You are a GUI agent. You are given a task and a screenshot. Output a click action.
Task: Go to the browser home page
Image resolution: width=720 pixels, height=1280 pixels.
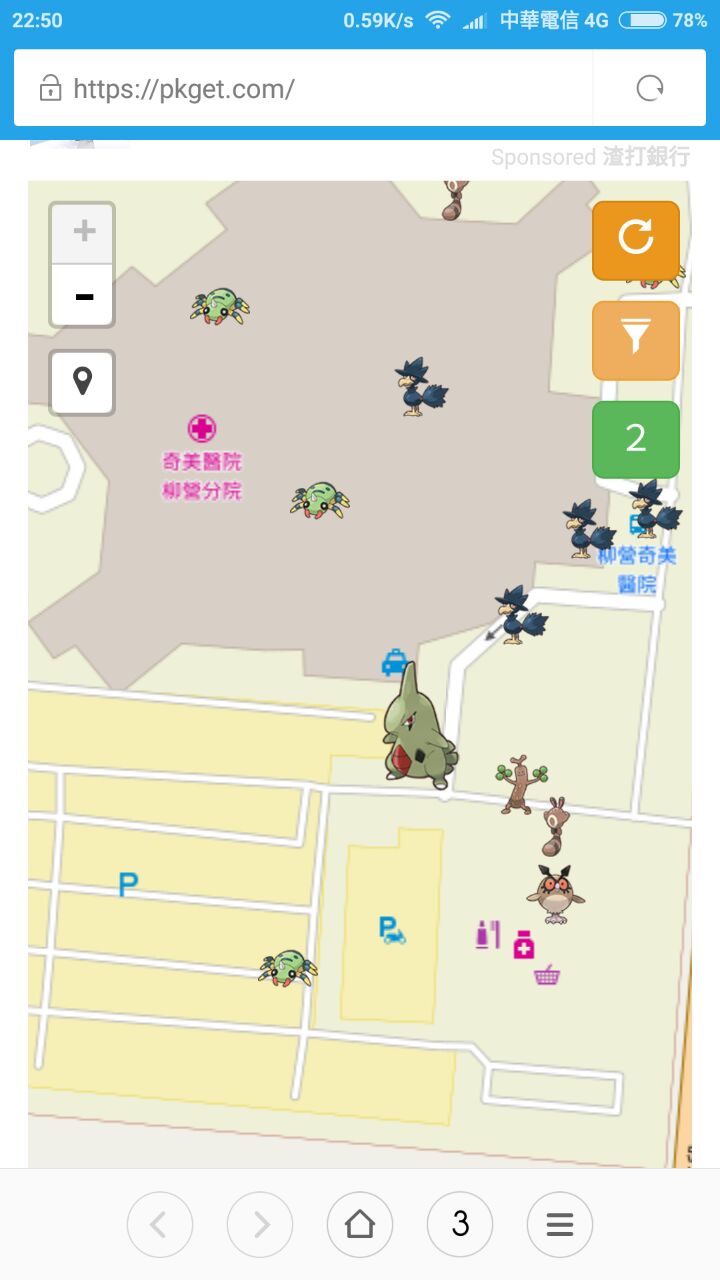click(360, 1224)
